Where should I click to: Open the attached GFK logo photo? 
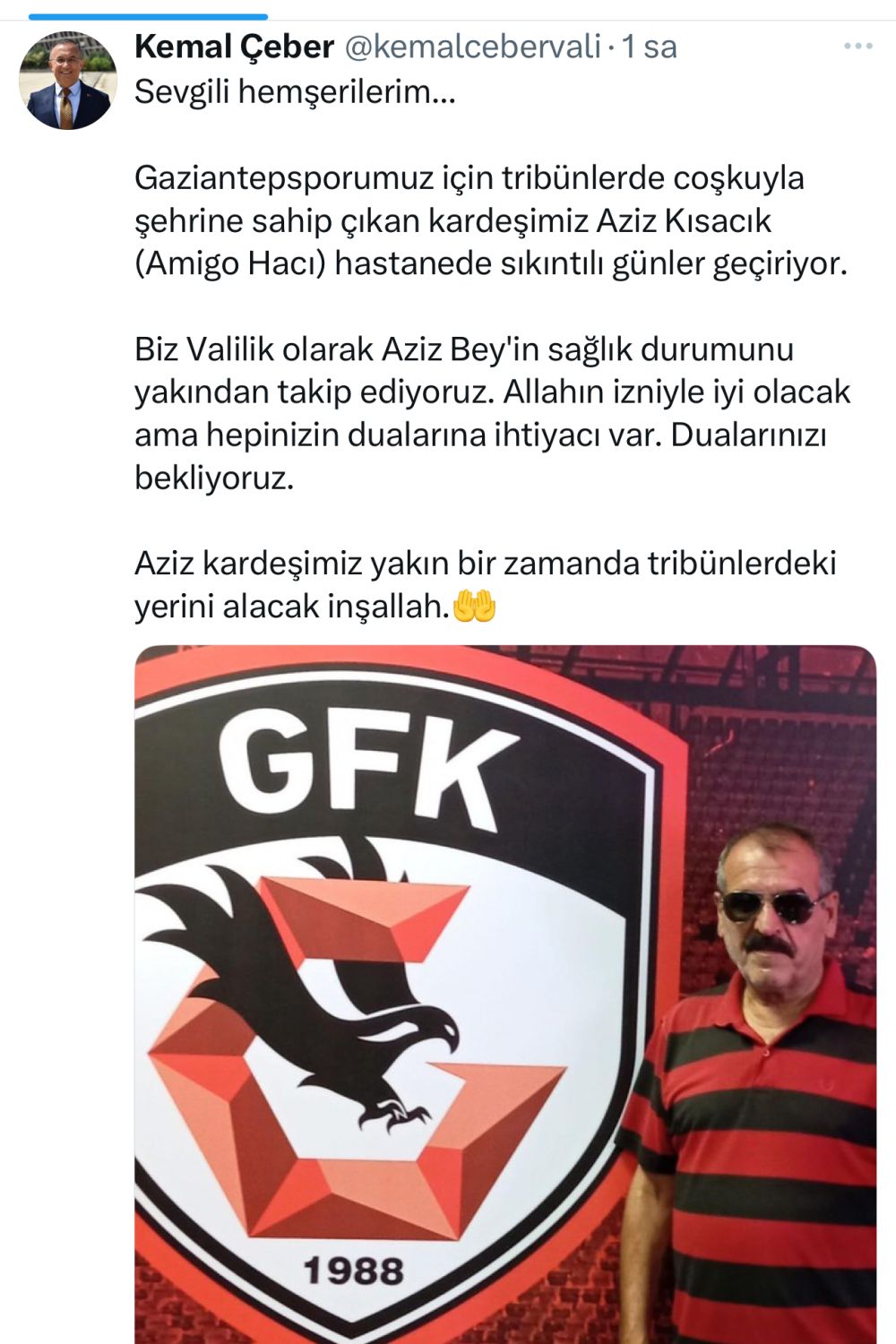[504, 995]
